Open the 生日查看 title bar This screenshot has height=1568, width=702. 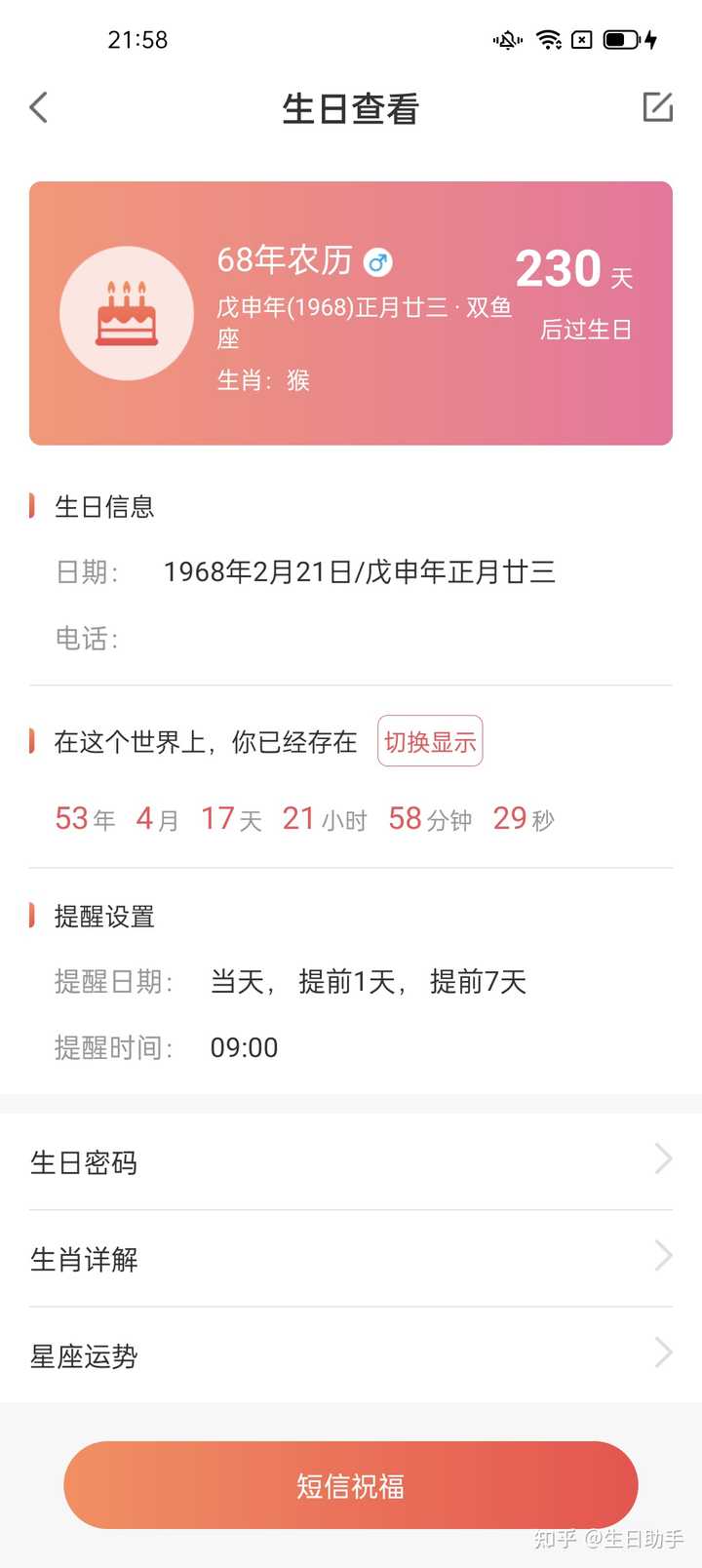[351, 109]
